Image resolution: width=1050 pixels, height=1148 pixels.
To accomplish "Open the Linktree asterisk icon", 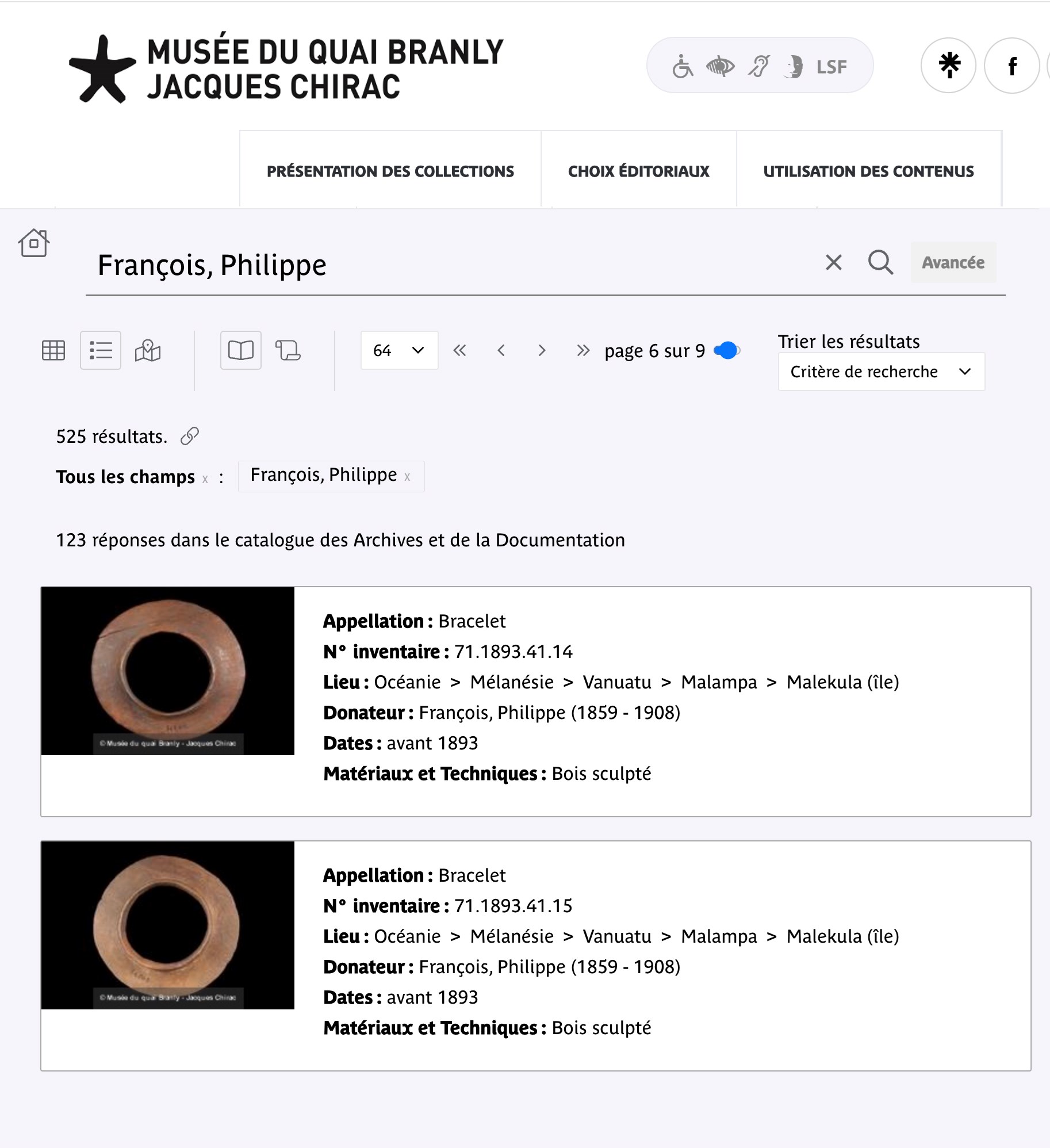I will click(948, 66).
